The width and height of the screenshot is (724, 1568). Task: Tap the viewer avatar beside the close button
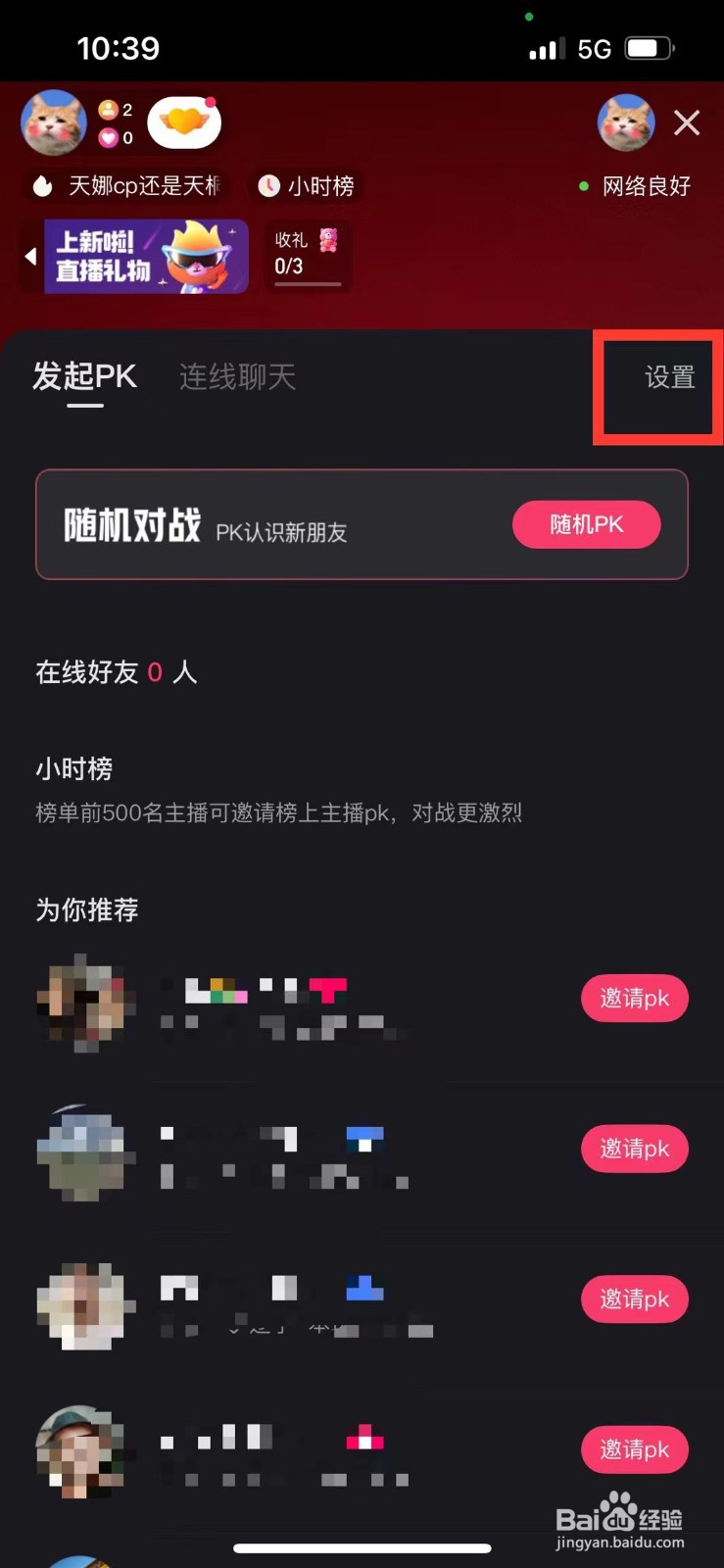pos(626,122)
